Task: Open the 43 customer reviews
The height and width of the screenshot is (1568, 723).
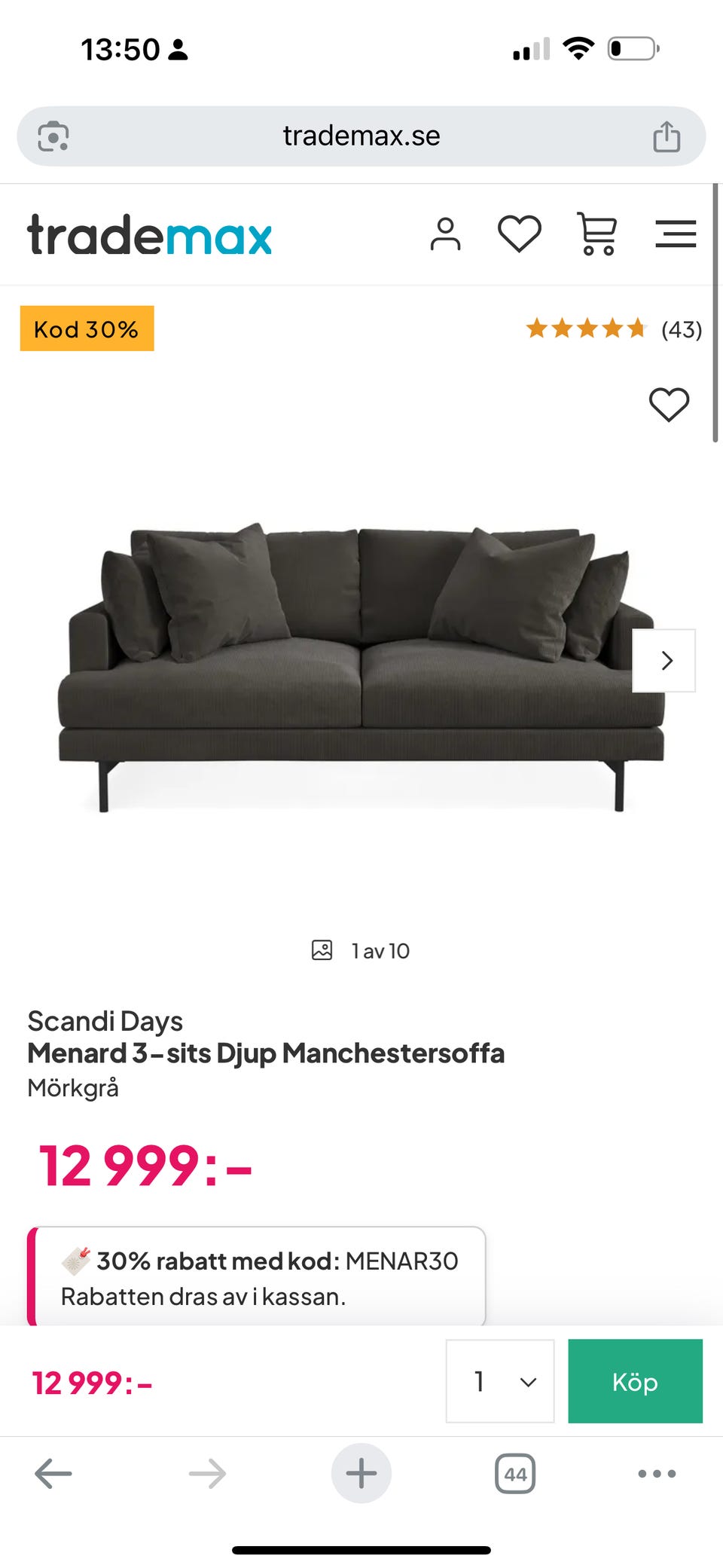Action: click(614, 329)
